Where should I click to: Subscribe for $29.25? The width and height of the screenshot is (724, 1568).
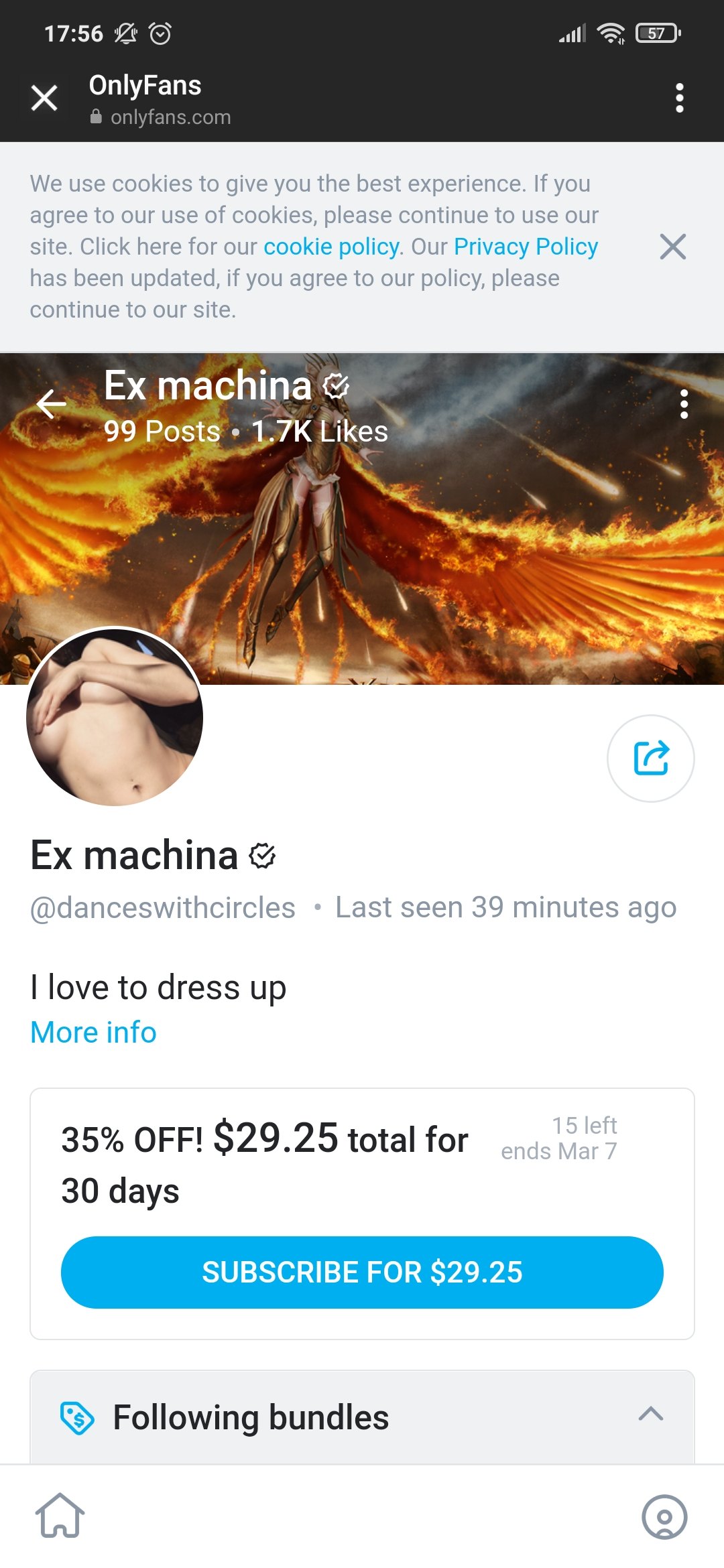(x=362, y=1272)
